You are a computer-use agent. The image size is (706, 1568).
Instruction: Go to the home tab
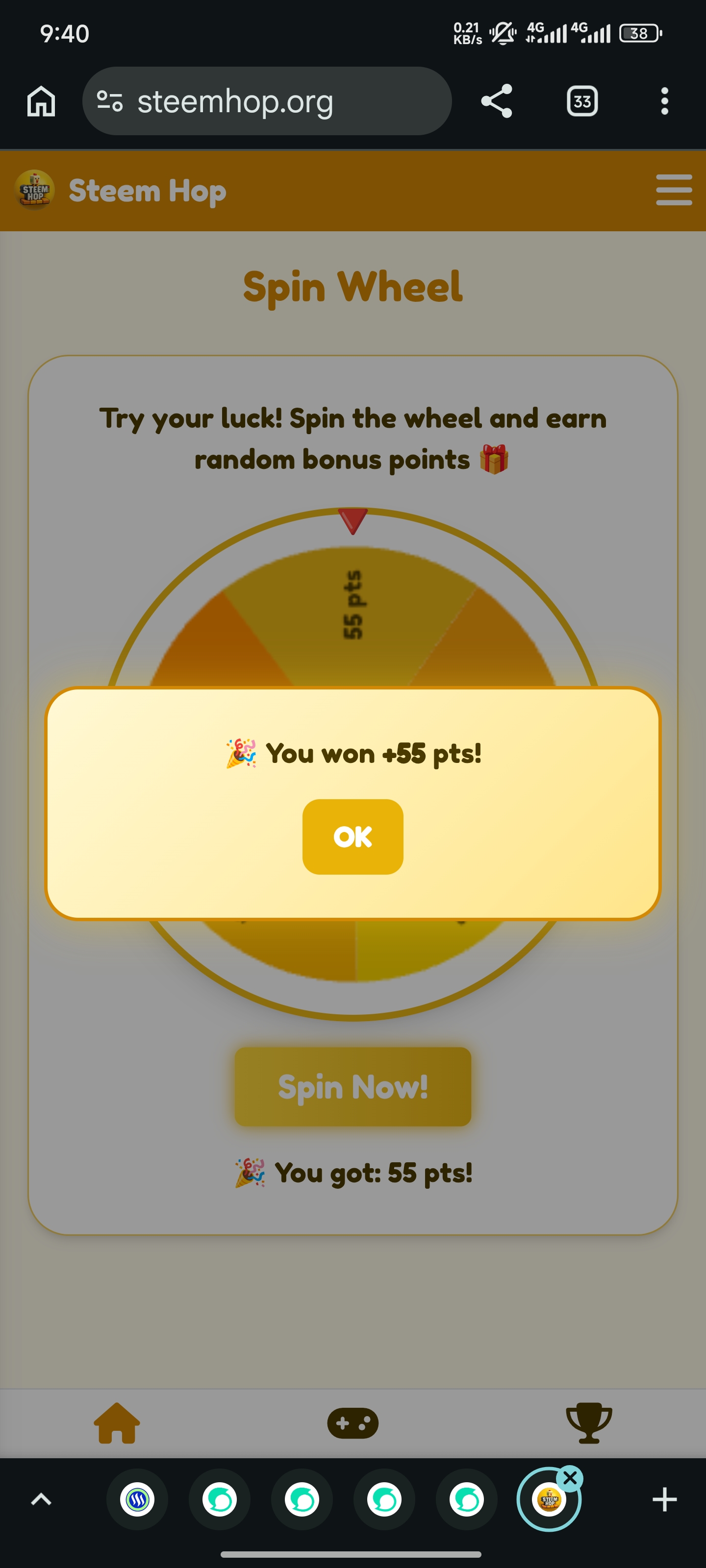(x=117, y=1422)
